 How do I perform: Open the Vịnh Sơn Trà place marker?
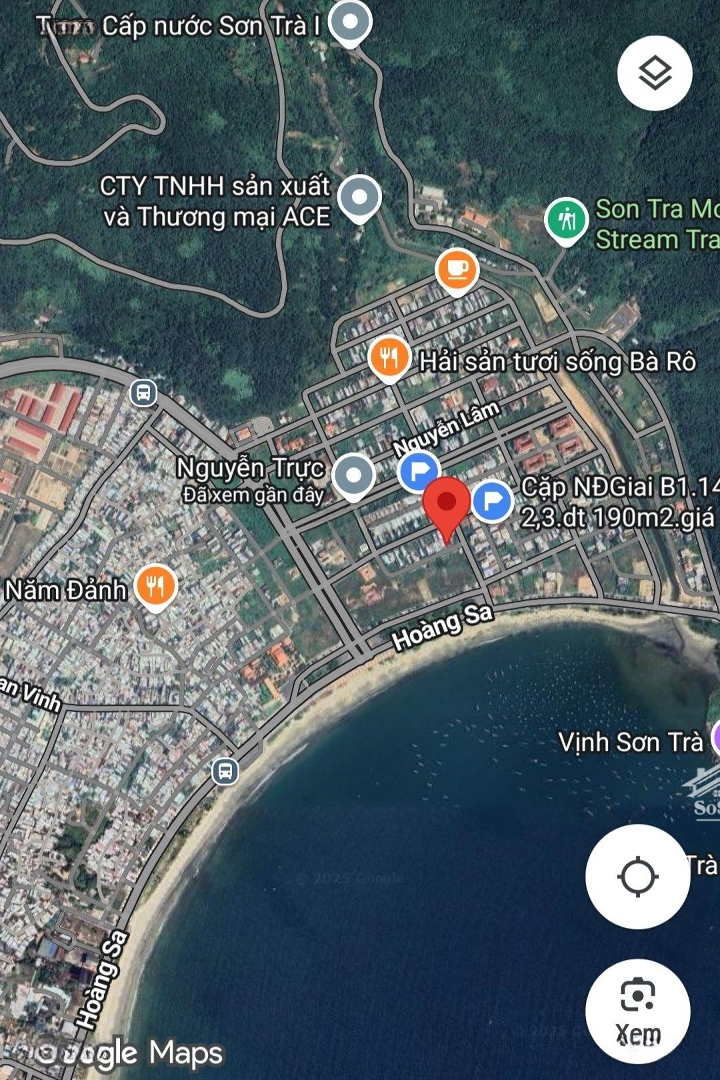[714, 740]
